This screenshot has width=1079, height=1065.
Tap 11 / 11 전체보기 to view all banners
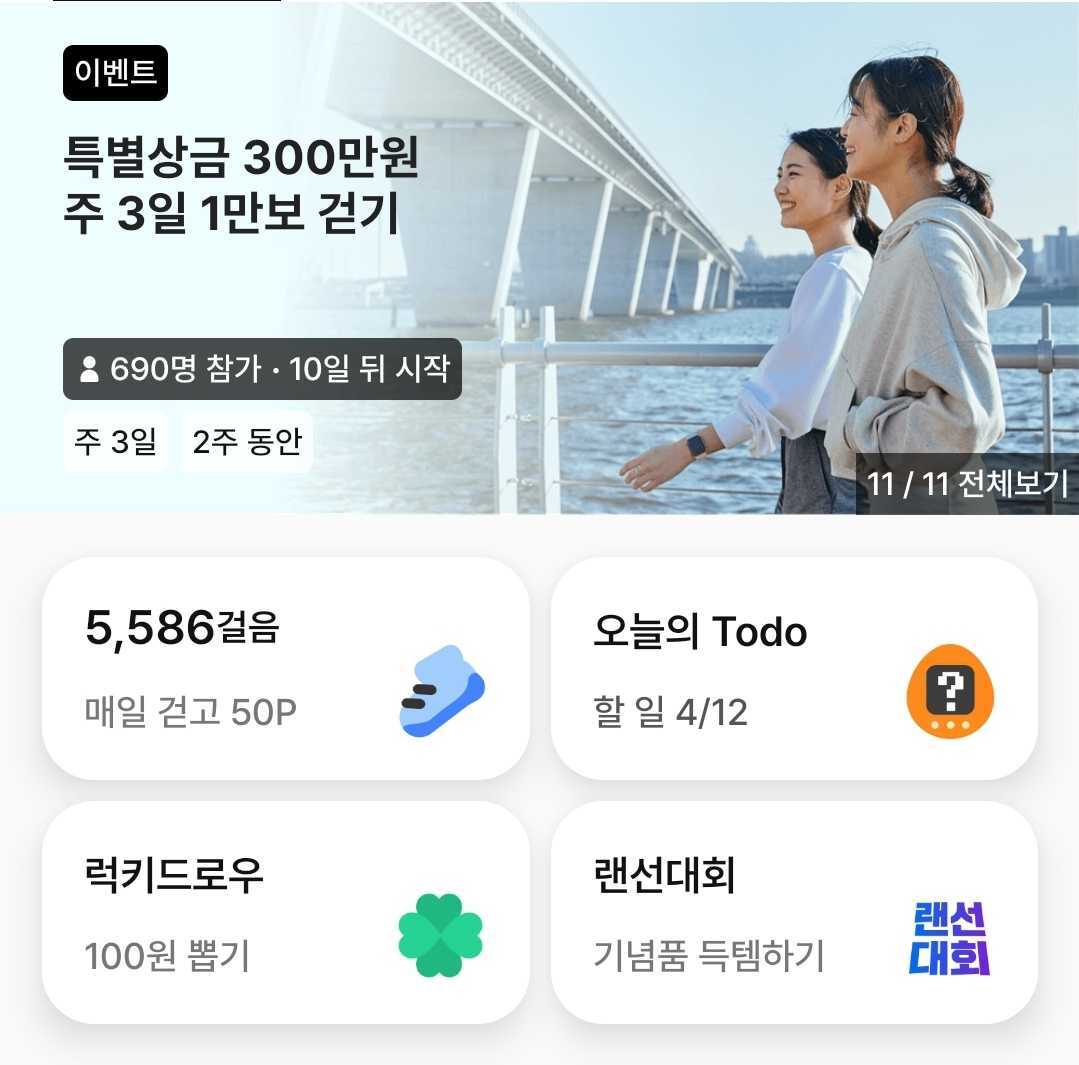967,484
